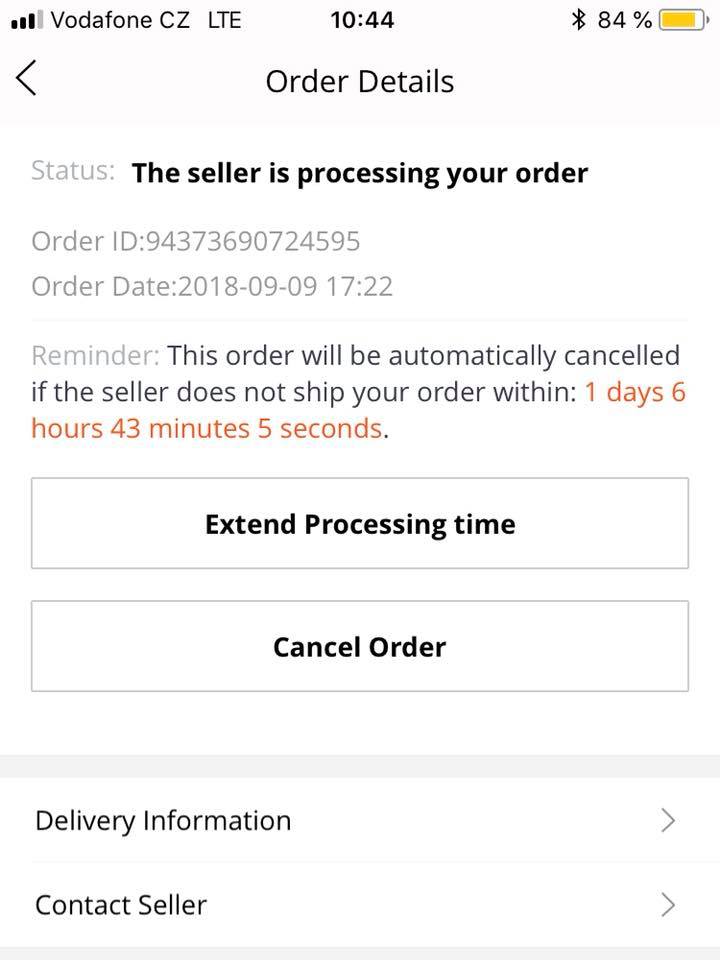Cancel this order

360,646
